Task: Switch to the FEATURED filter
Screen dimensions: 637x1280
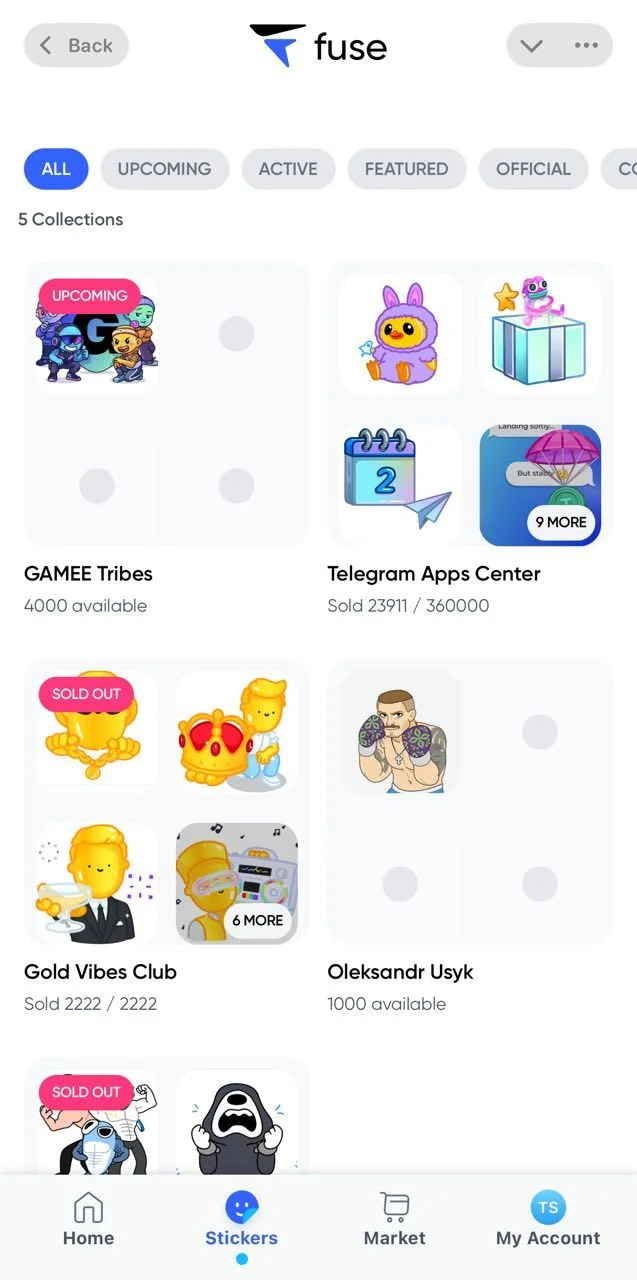Action: pos(406,169)
